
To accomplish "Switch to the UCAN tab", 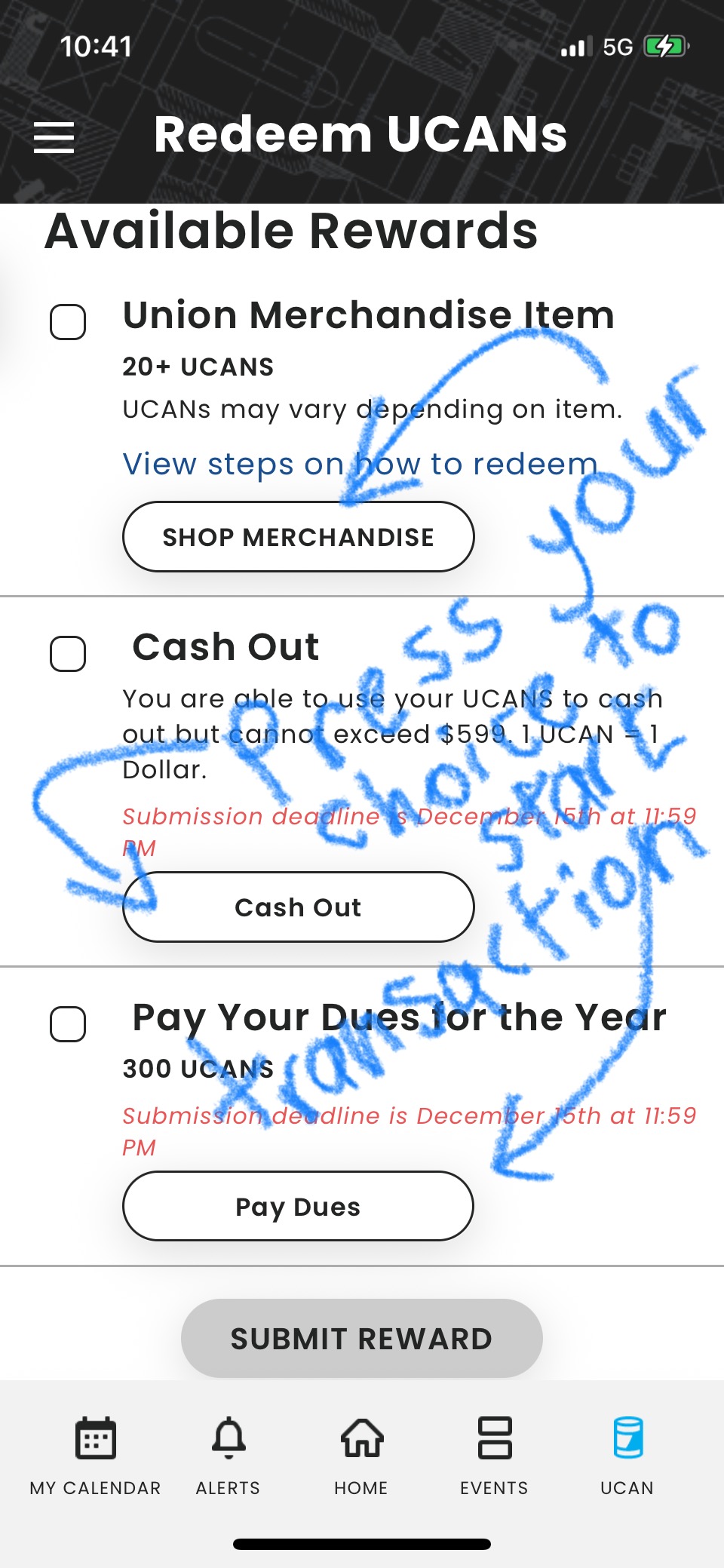I will pyautogui.click(x=627, y=1456).
